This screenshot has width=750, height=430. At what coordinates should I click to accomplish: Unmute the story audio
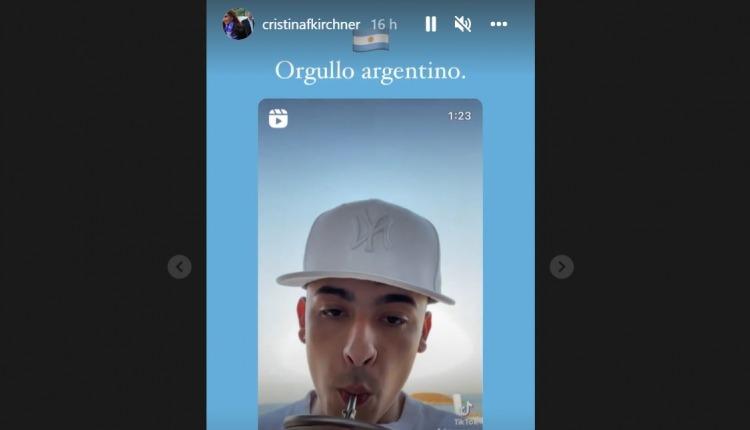click(462, 24)
